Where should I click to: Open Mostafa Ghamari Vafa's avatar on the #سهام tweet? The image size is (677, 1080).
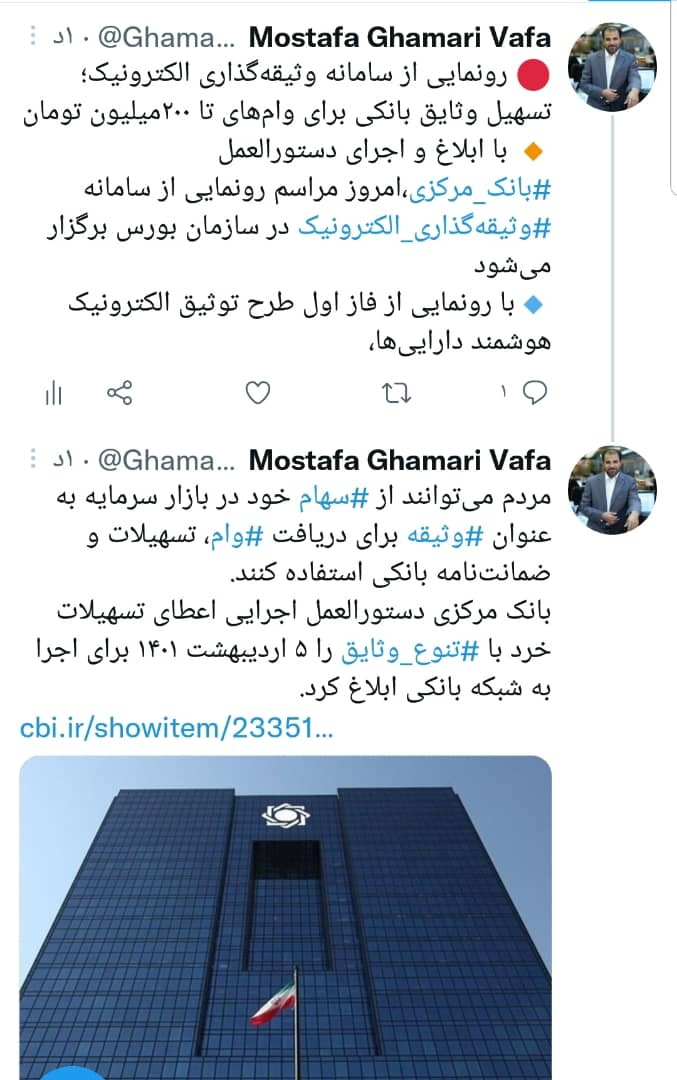coord(612,490)
